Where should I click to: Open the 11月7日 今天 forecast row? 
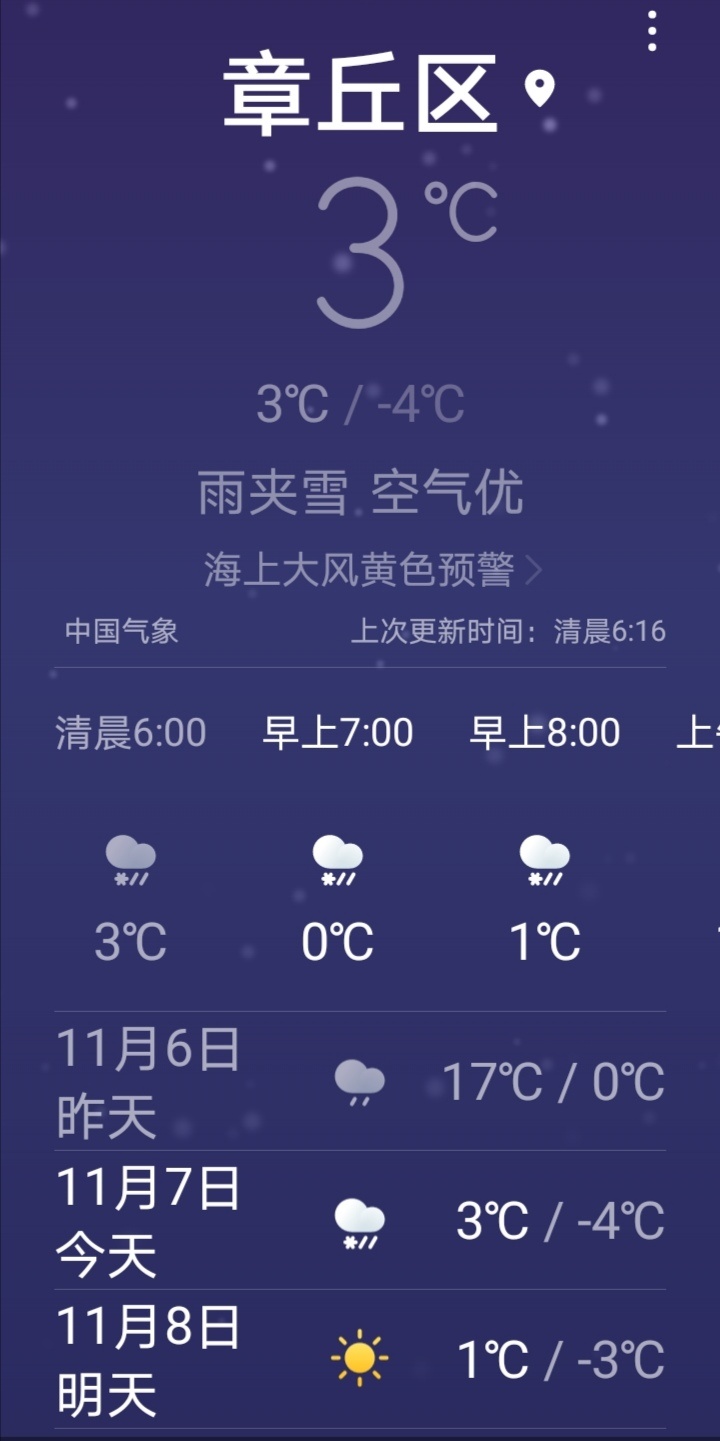coord(360,1220)
